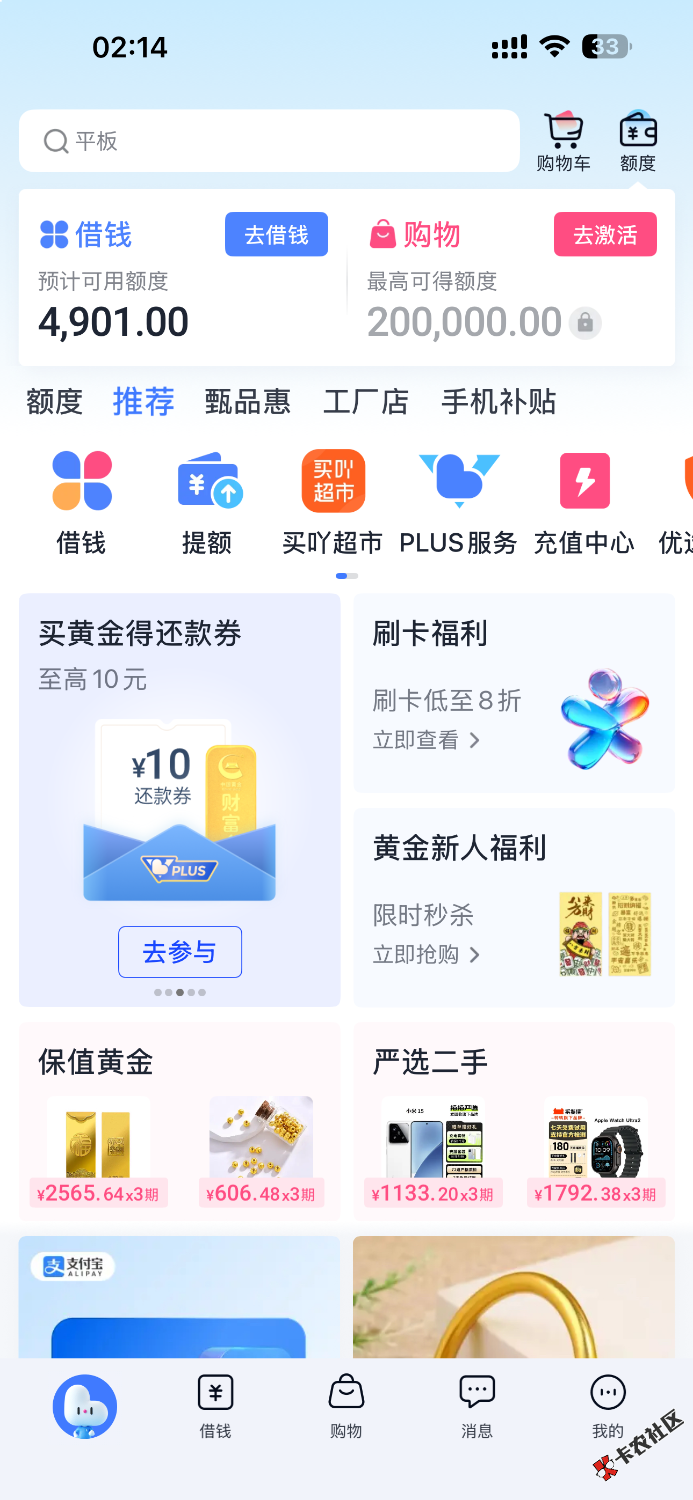Image resolution: width=693 pixels, height=1500 pixels.
Task: Open the 购物车 shopping cart
Action: (563, 142)
